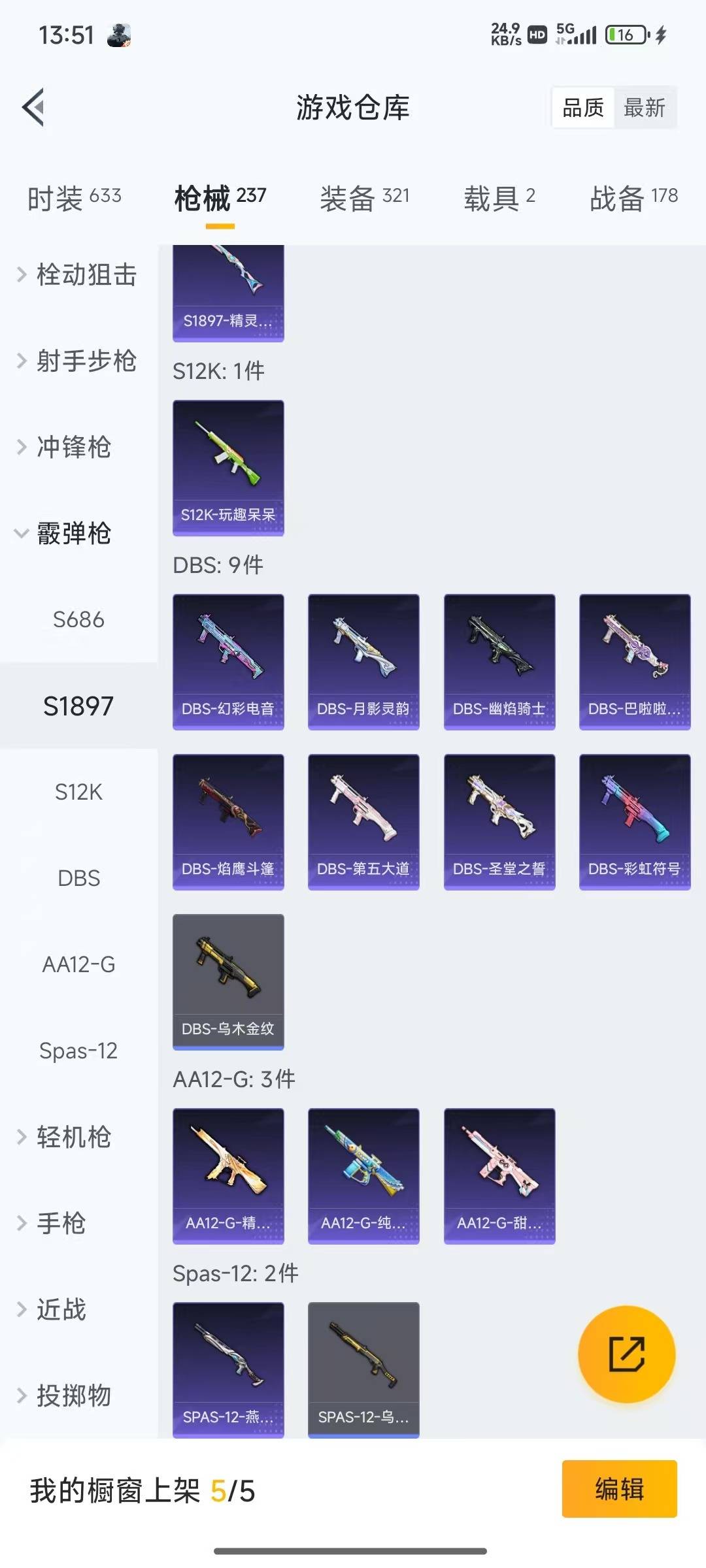Expand the 射手步枪 category

77,361
